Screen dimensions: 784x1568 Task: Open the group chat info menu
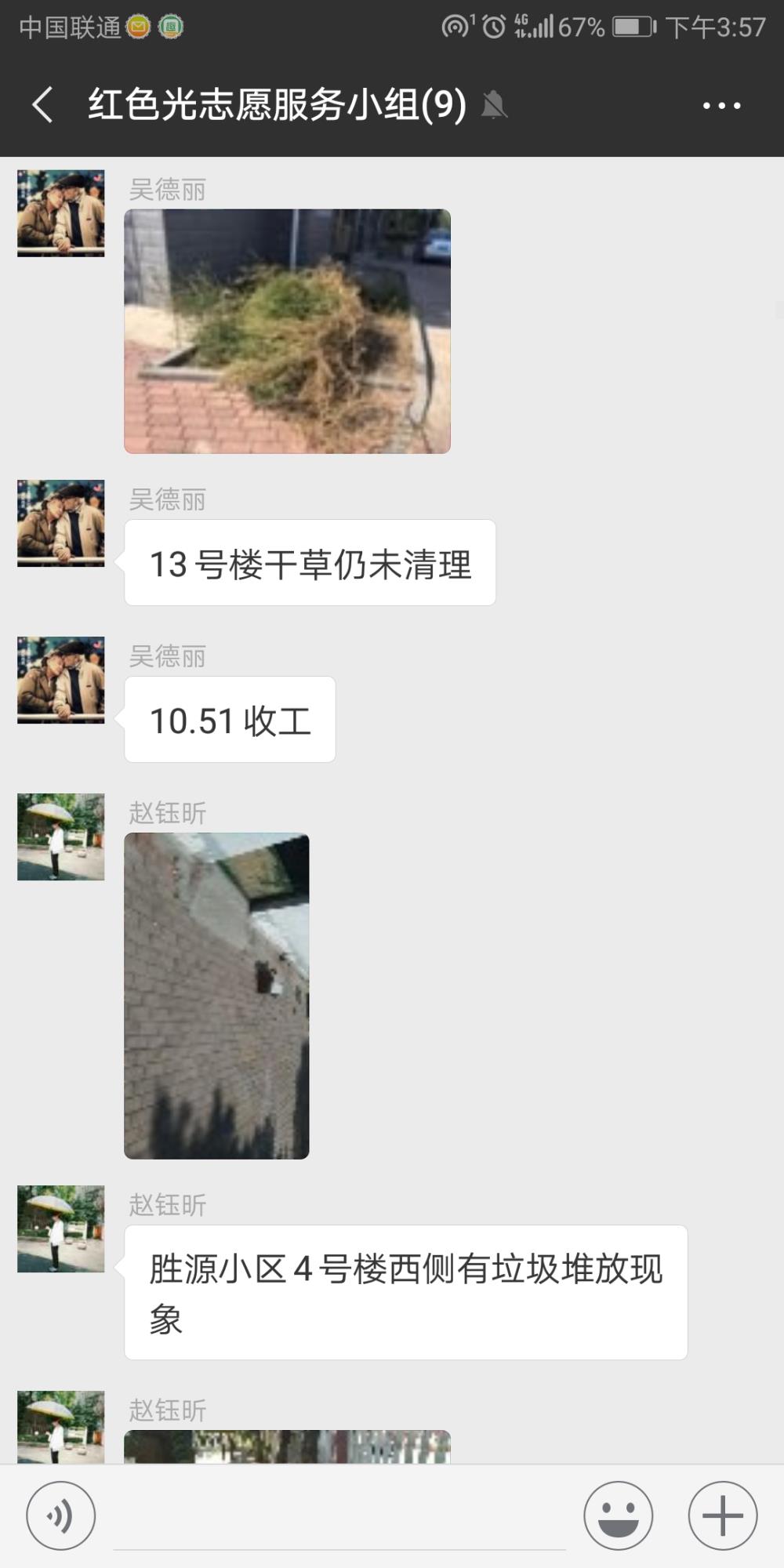pyautogui.click(x=721, y=105)
